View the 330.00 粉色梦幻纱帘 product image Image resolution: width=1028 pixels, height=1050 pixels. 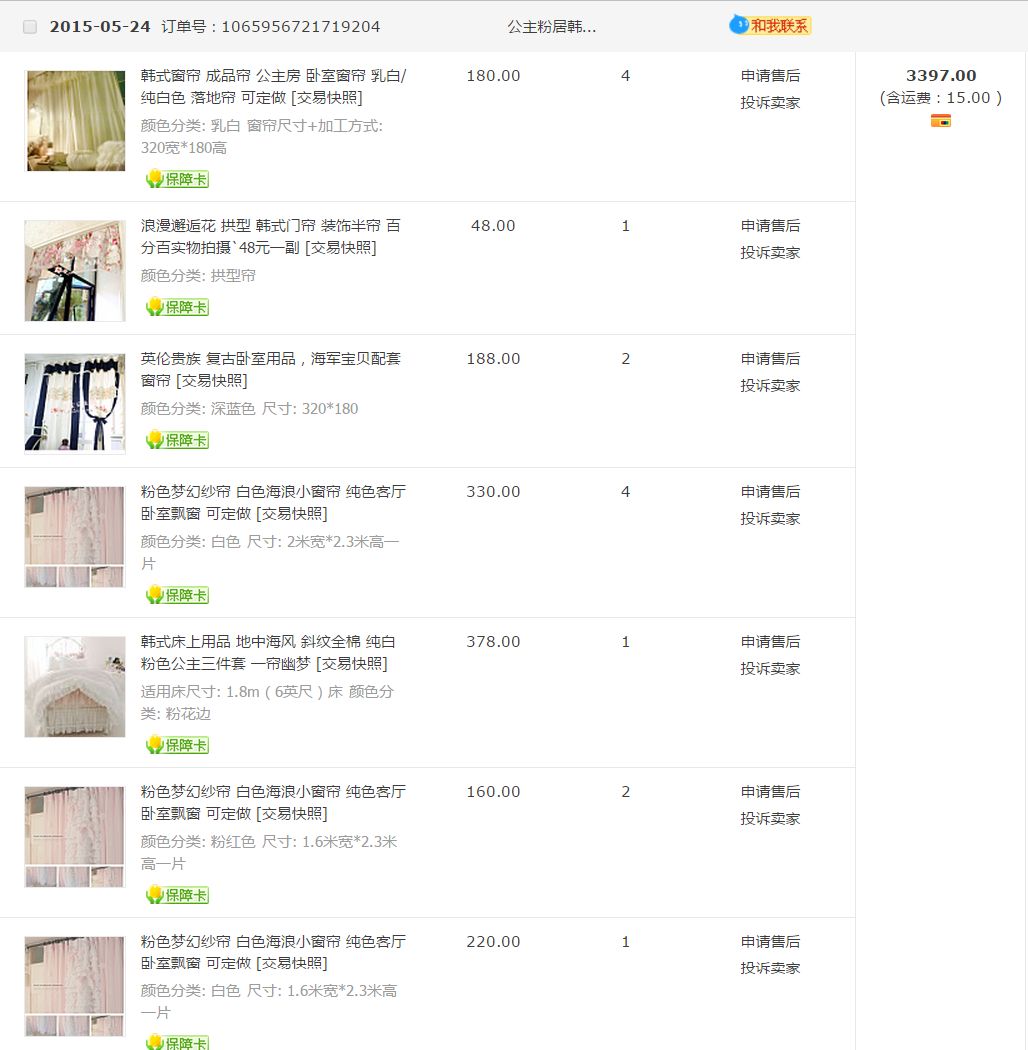[x=75, y=537]
